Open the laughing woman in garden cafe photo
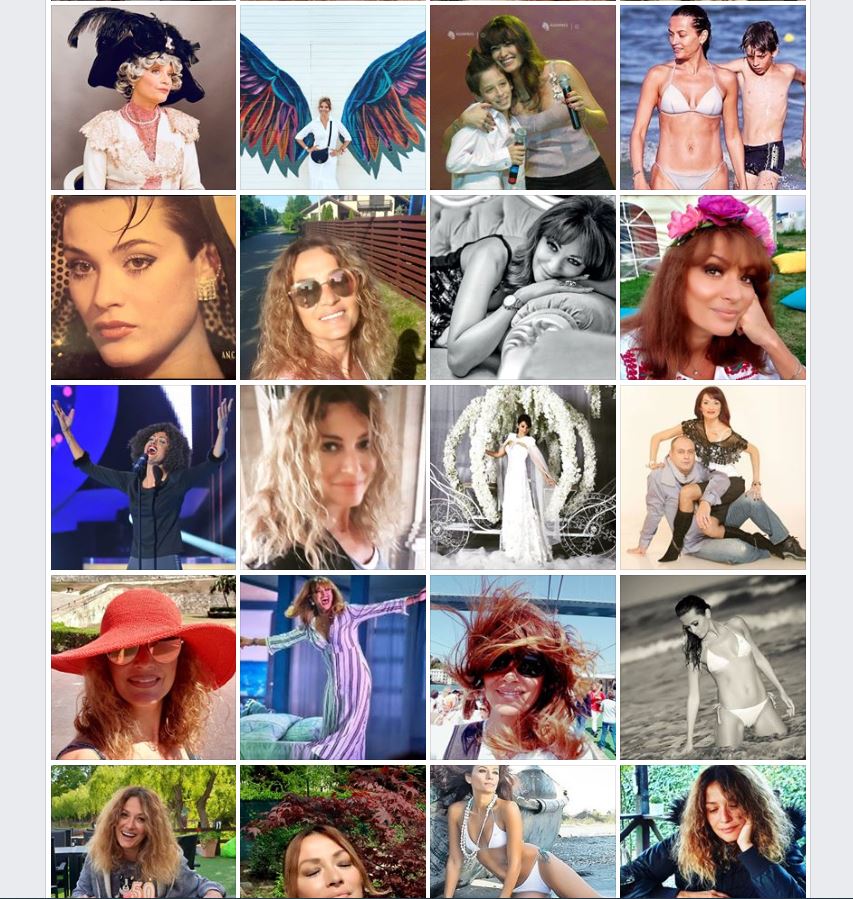Viewport: 853px width, 899px height. coord(143,831)
